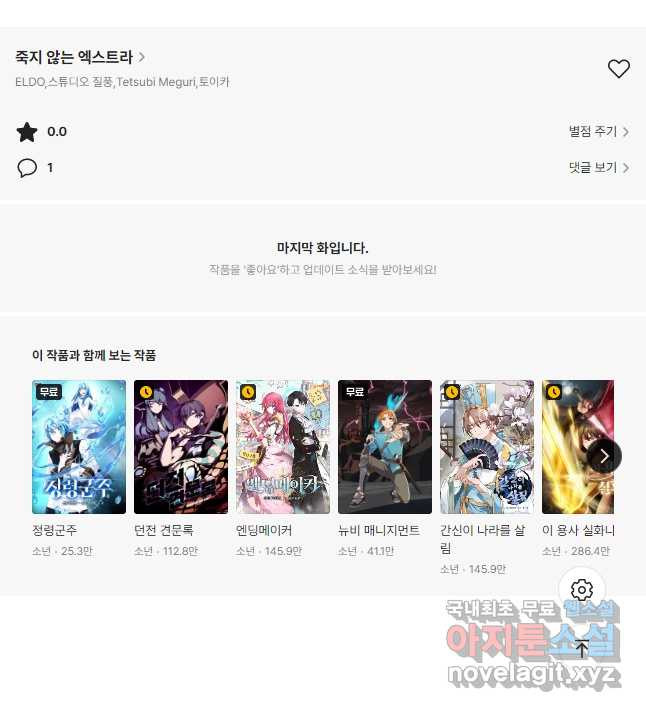
Task: Open the 이 용사 실화니 webtoon card
Action: tap(575, 447)
